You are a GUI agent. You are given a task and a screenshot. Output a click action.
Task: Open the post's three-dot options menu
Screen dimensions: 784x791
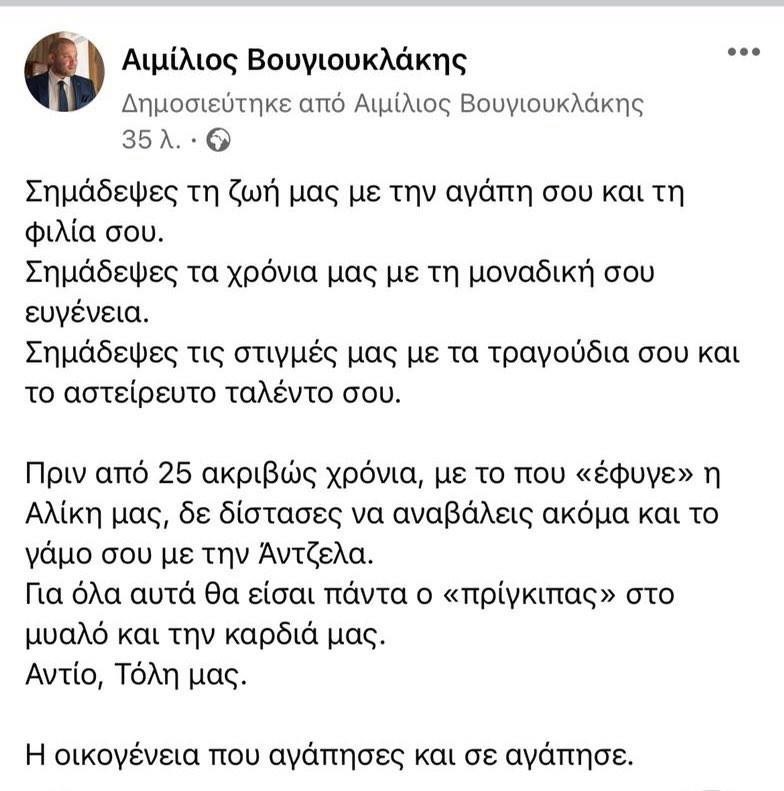coord(744,52)
